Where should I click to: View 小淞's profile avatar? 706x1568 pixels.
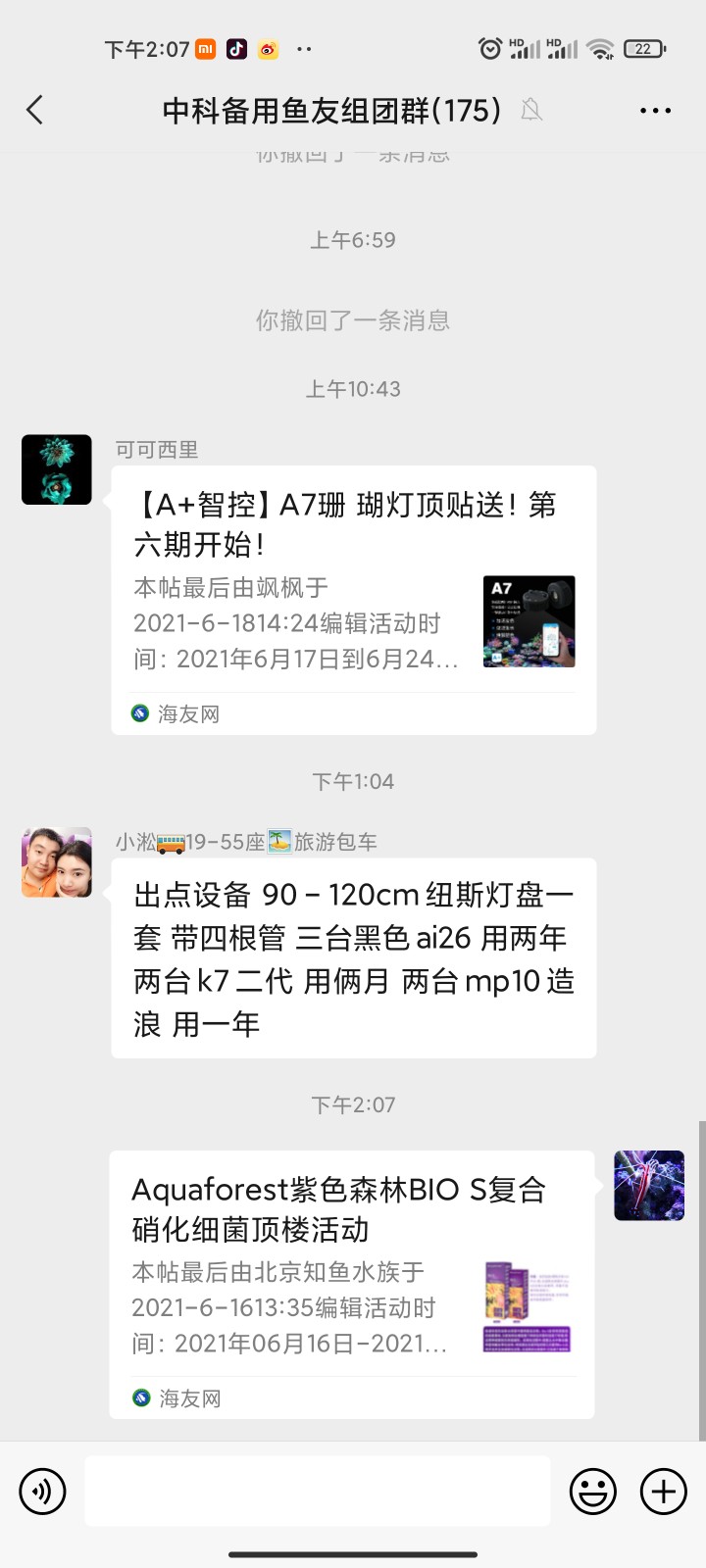pyautogui.click(x=57, y=862)
